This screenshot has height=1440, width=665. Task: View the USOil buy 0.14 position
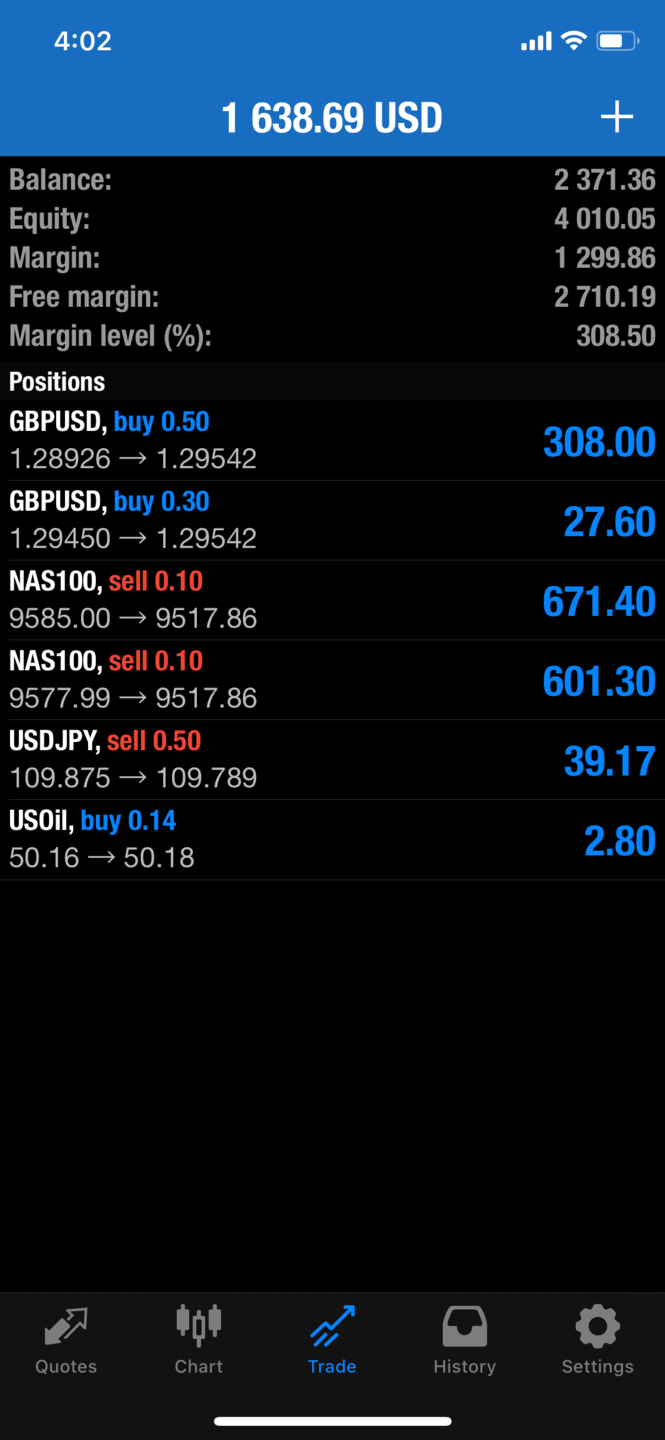point(332,841)
